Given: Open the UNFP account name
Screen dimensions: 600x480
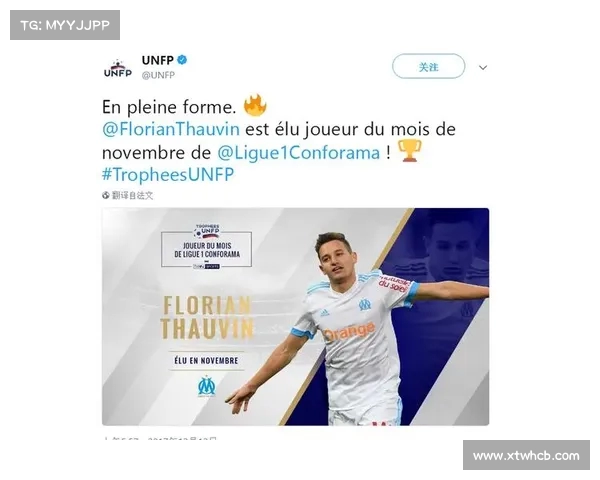Looking at the screenshot, I should coord(158,60).
